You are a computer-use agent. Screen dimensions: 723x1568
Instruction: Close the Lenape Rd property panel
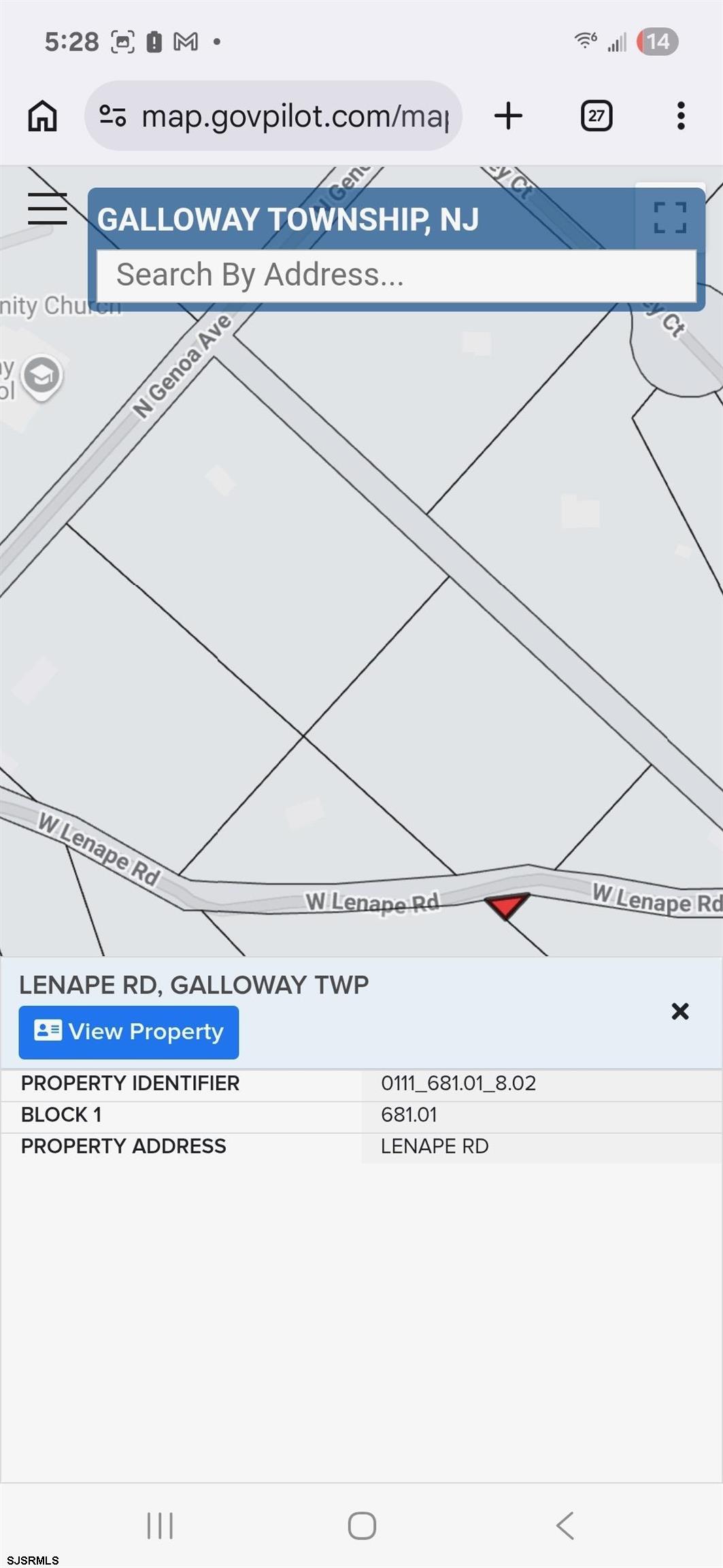tap(679, 1011)
